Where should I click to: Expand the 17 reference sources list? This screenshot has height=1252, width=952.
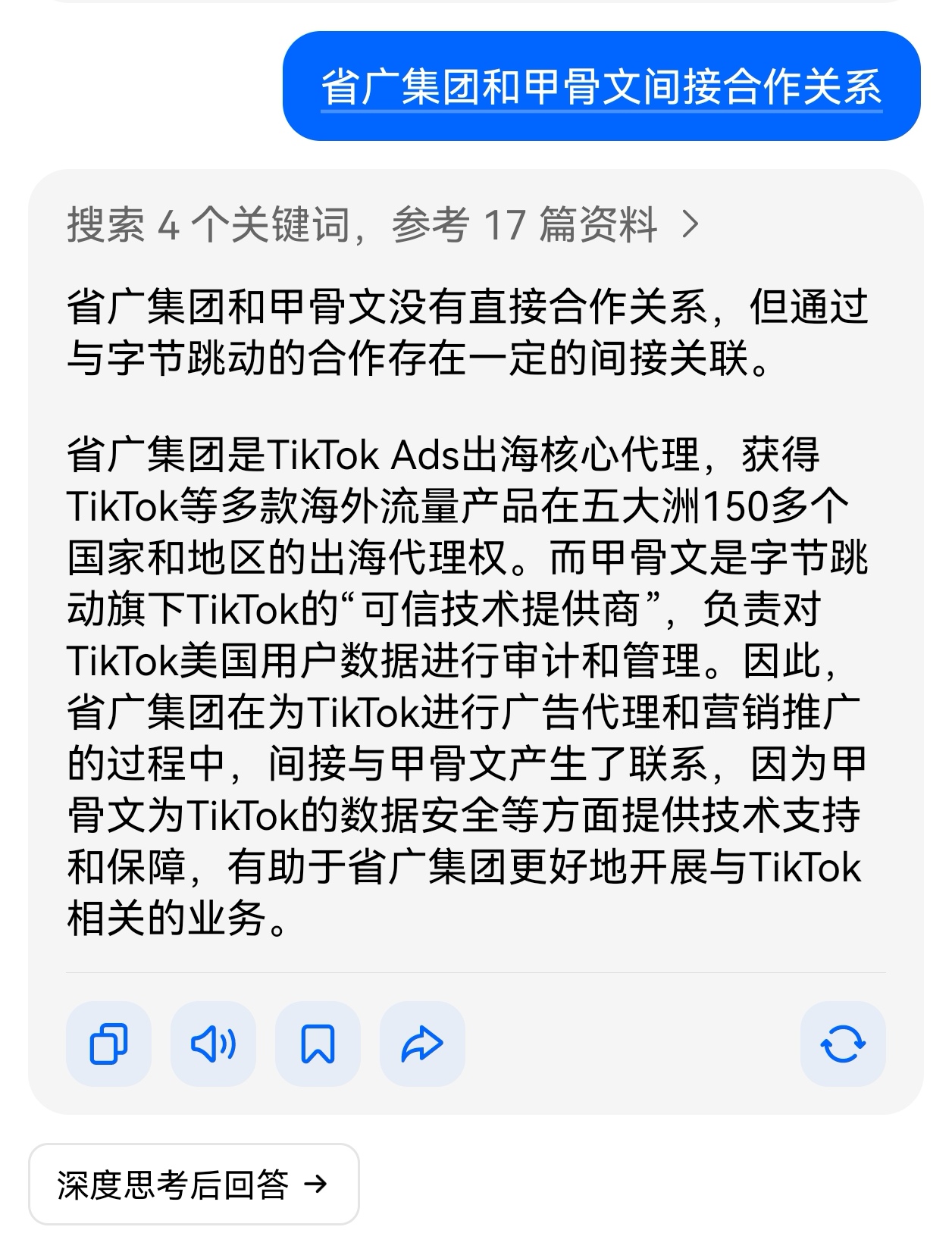coord(383,225)
